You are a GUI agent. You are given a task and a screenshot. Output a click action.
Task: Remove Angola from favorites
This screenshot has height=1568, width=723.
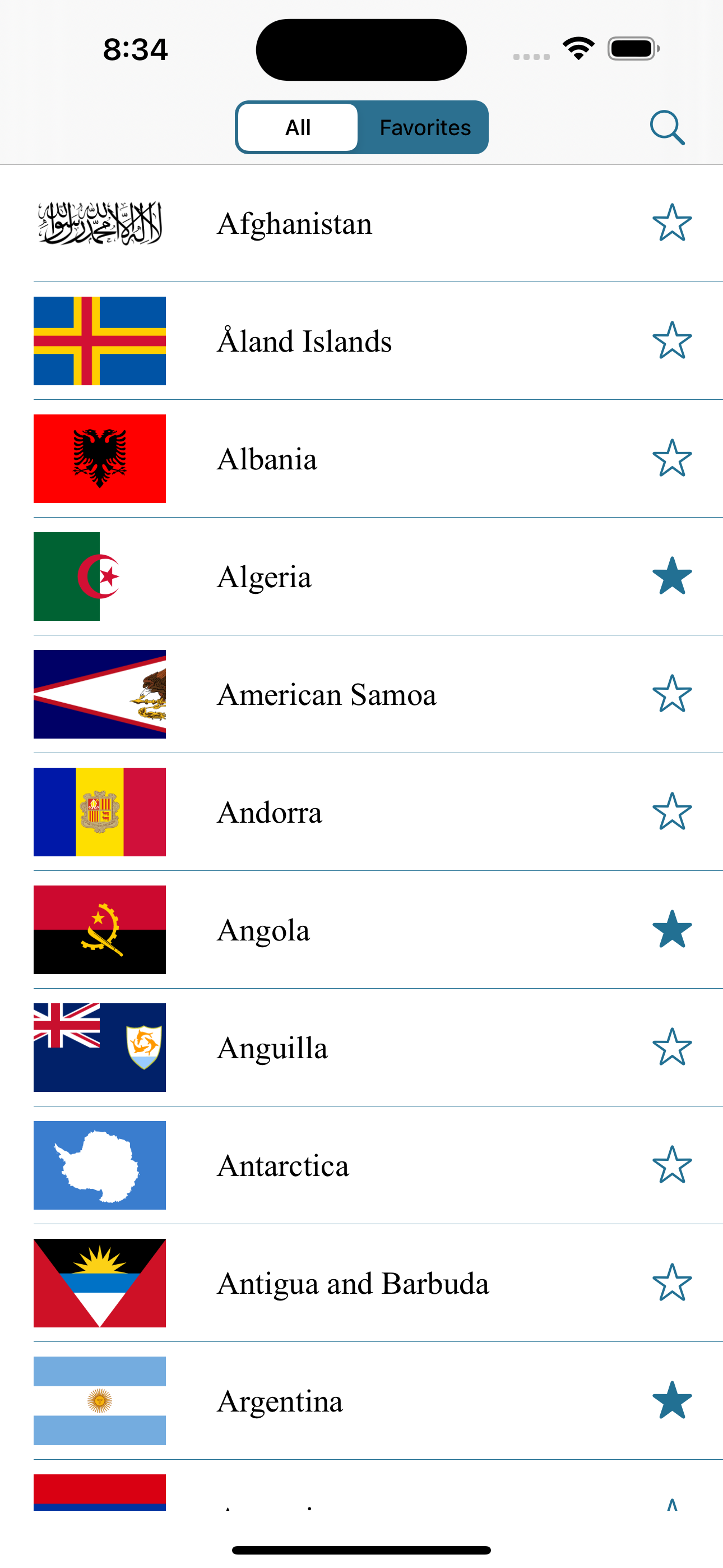pyautogui.click(x=672, y=929)
